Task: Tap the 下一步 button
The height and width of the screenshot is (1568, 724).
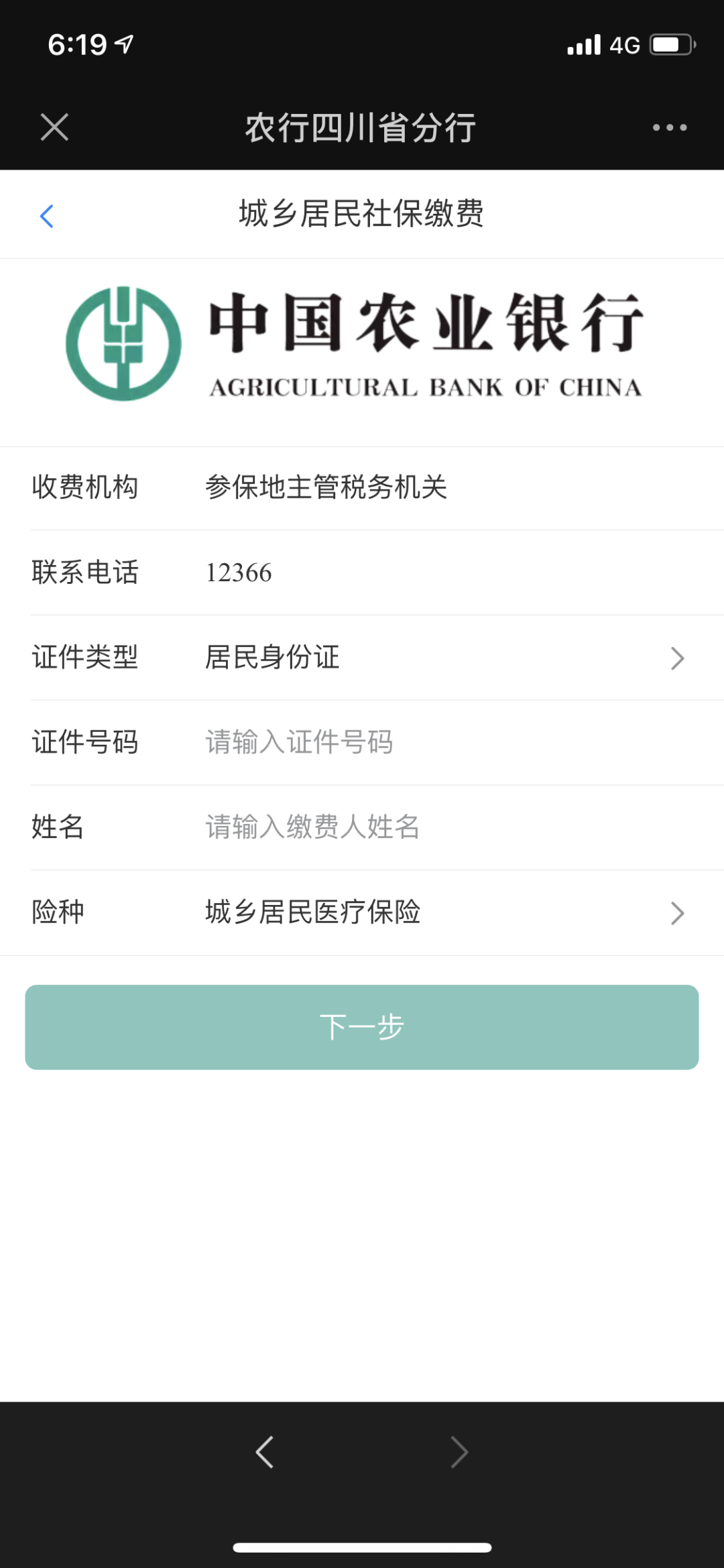Action: pos(362,1027)
